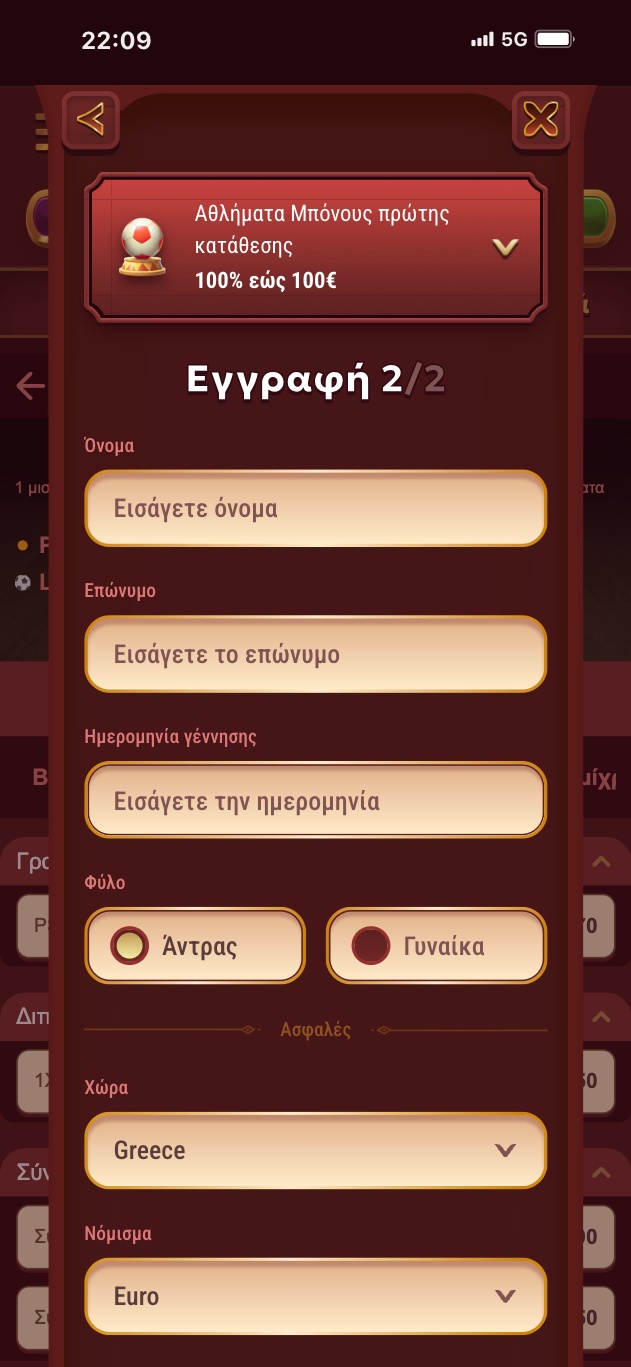The height and width of the screenshot is (1367, 631).
Task: Open the Νόμισμα dropdown showing Euro
Action: [315, 1296]
